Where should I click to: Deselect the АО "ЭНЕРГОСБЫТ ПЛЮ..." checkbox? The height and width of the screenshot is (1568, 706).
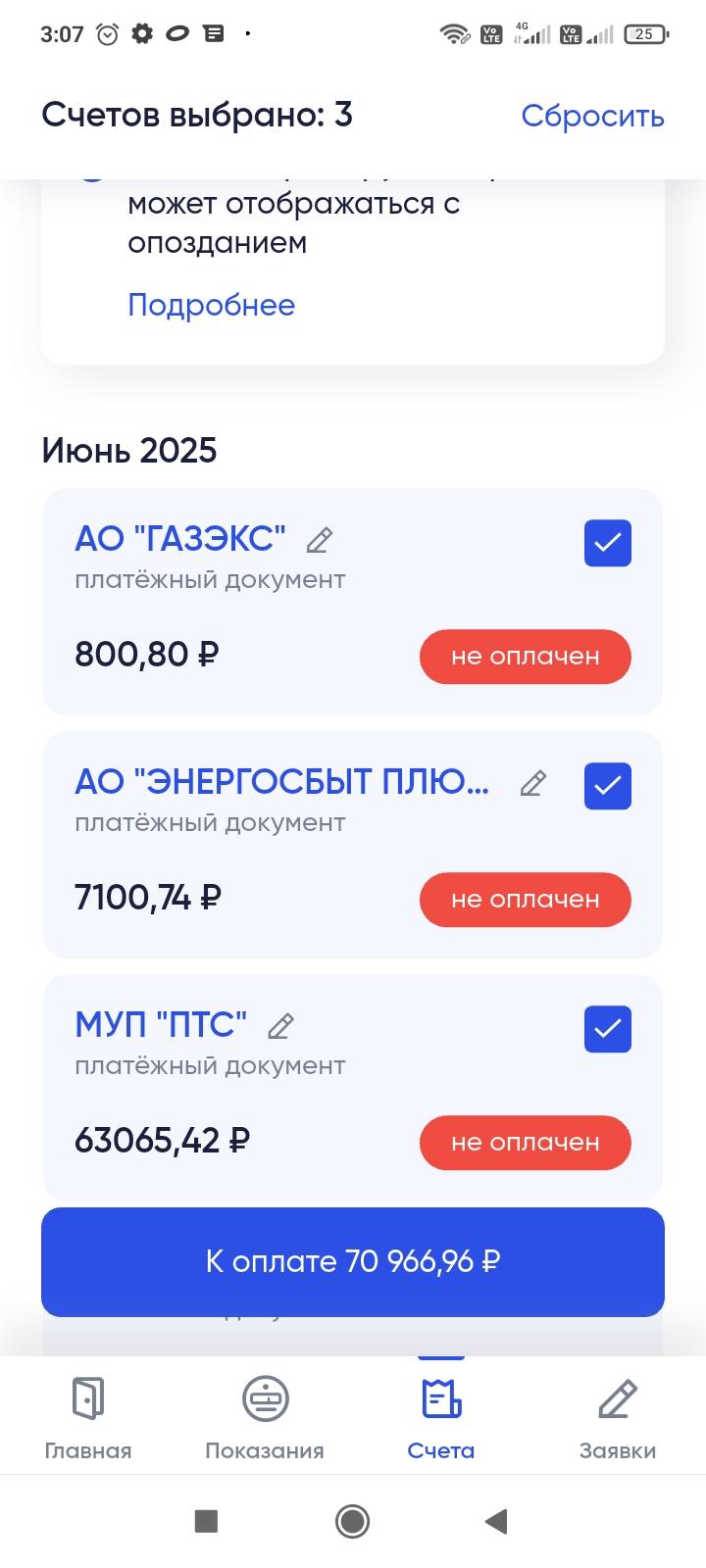(x=607, y=785)
